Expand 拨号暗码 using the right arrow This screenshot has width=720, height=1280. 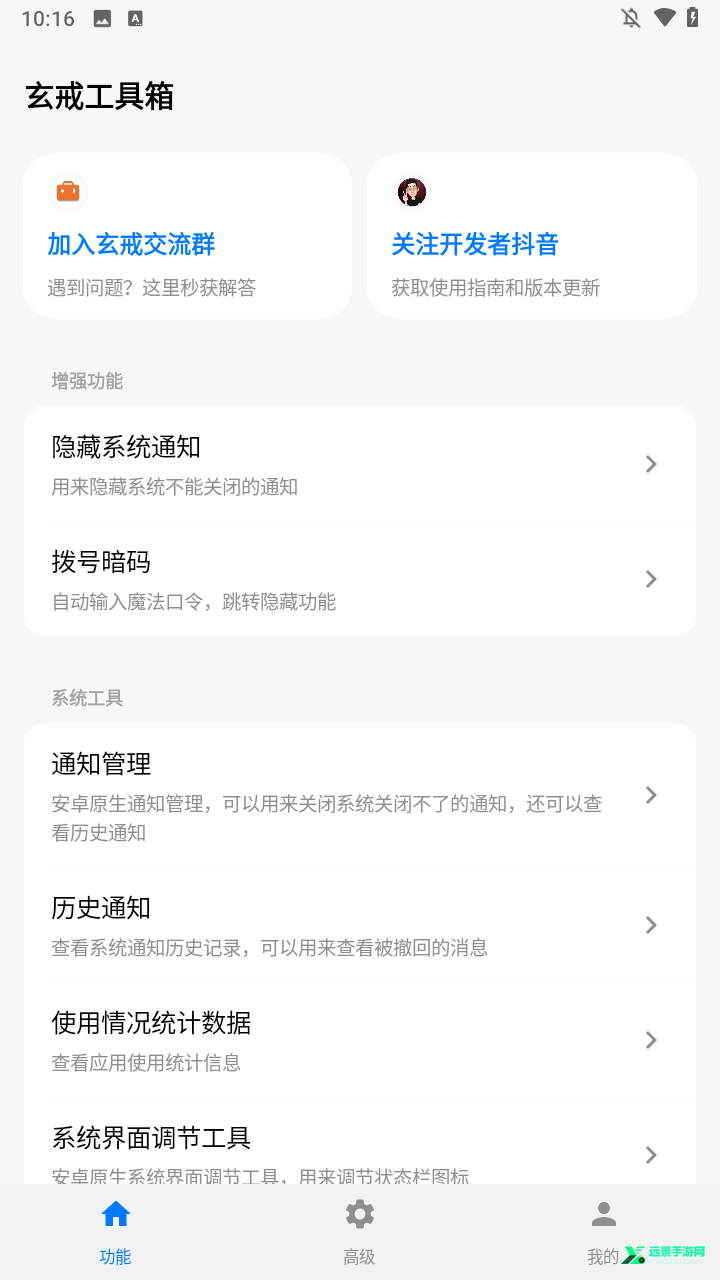[x=651, y=579]
